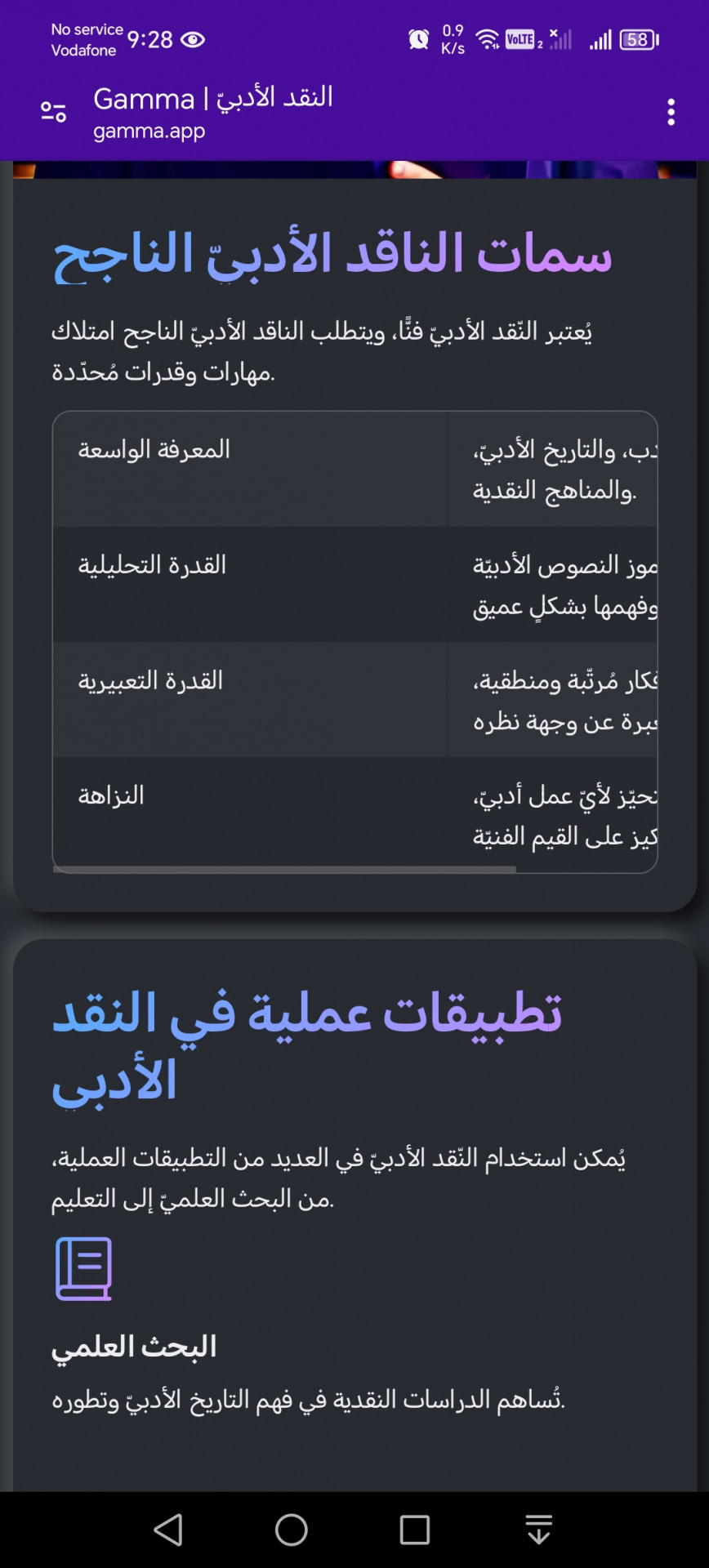The height and width of the screenshot is (1568, 709).
Task: Open the three-dot overflow menu
Action: point(671,112)
